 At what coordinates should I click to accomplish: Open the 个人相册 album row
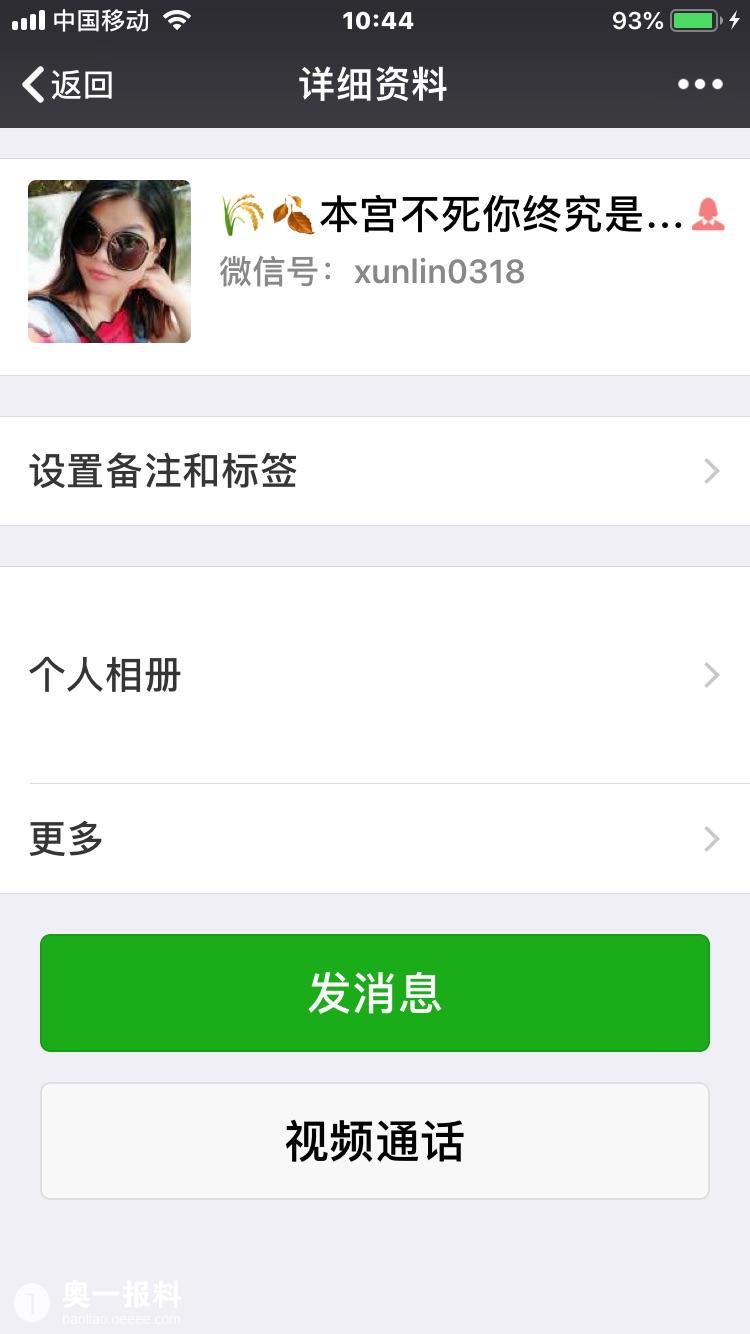pos(375,676)
